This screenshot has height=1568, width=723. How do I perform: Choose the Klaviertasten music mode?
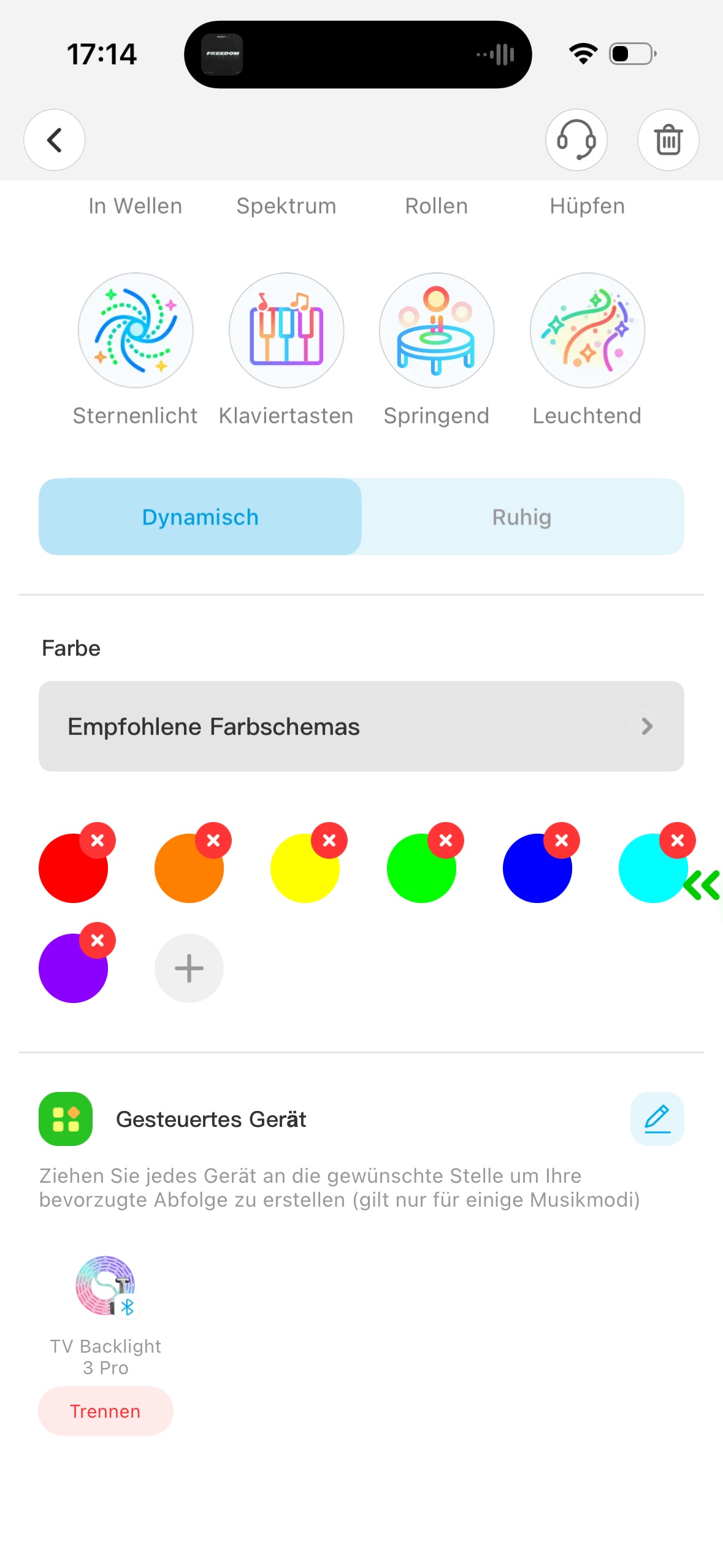[x=286, y=331]
